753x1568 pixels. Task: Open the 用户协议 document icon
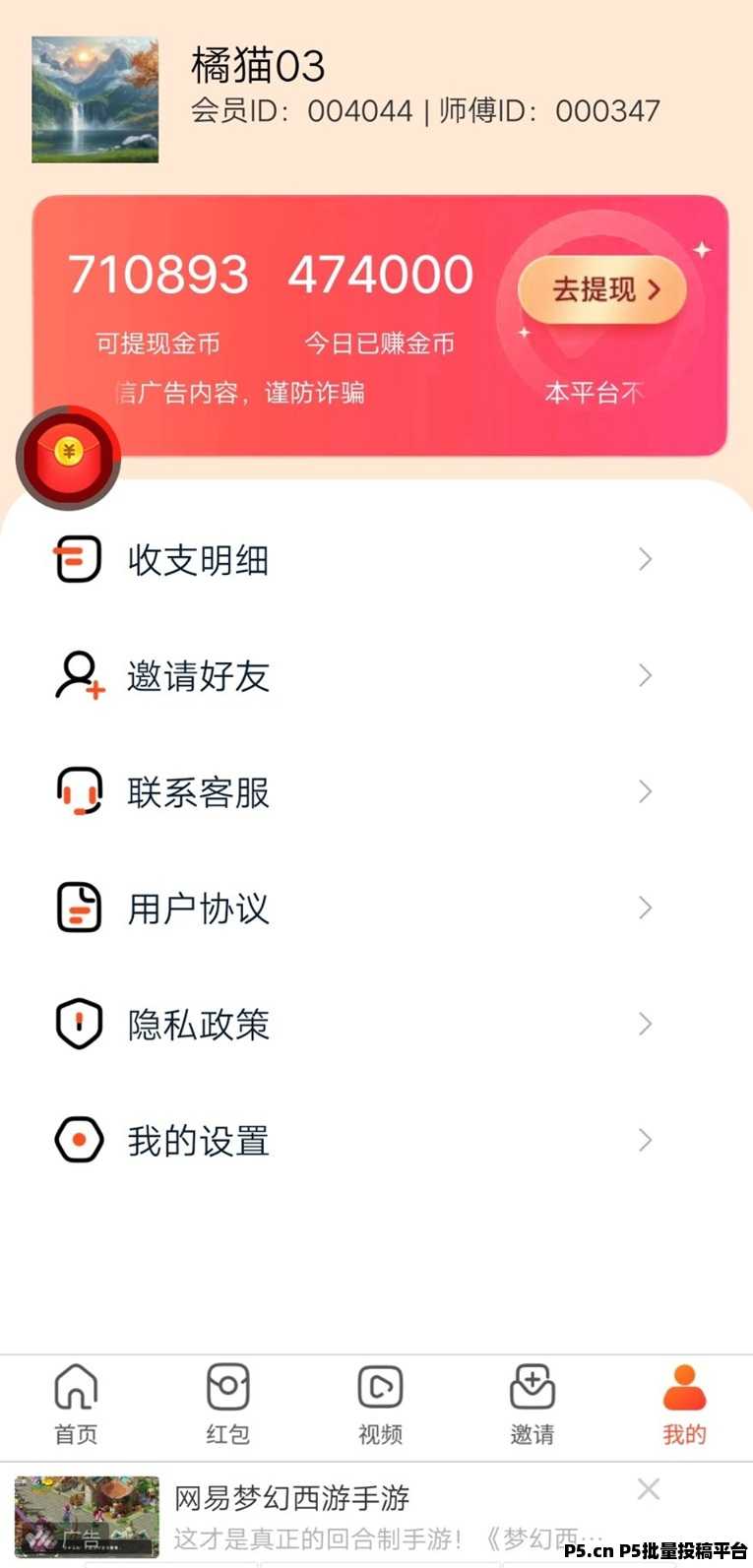78,909
